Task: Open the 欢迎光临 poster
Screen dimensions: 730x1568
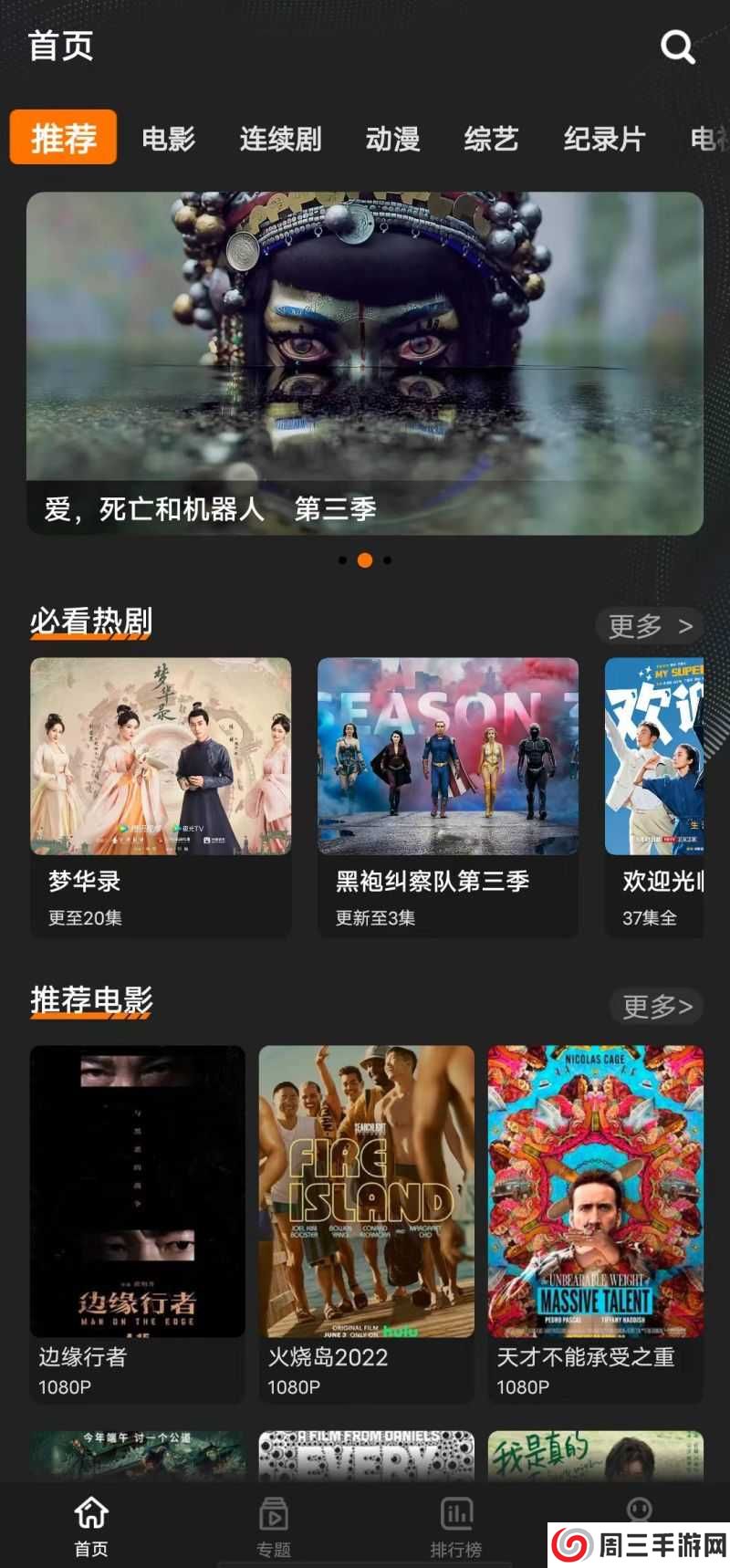Action: coord(664,755)
